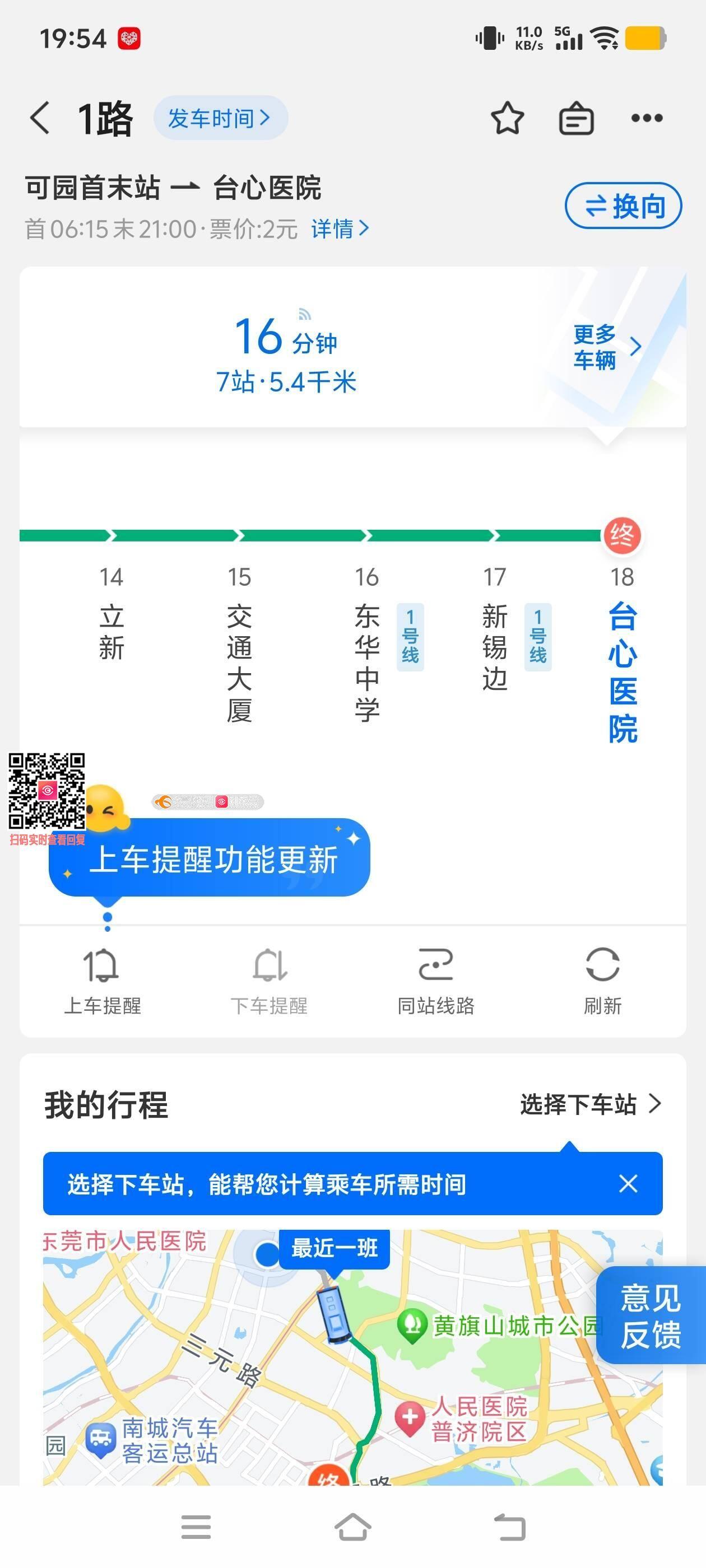This screenshot has height=1568, width=706.
Task: Open the three-dot overflow menu
Action: [x=646, y=118]
